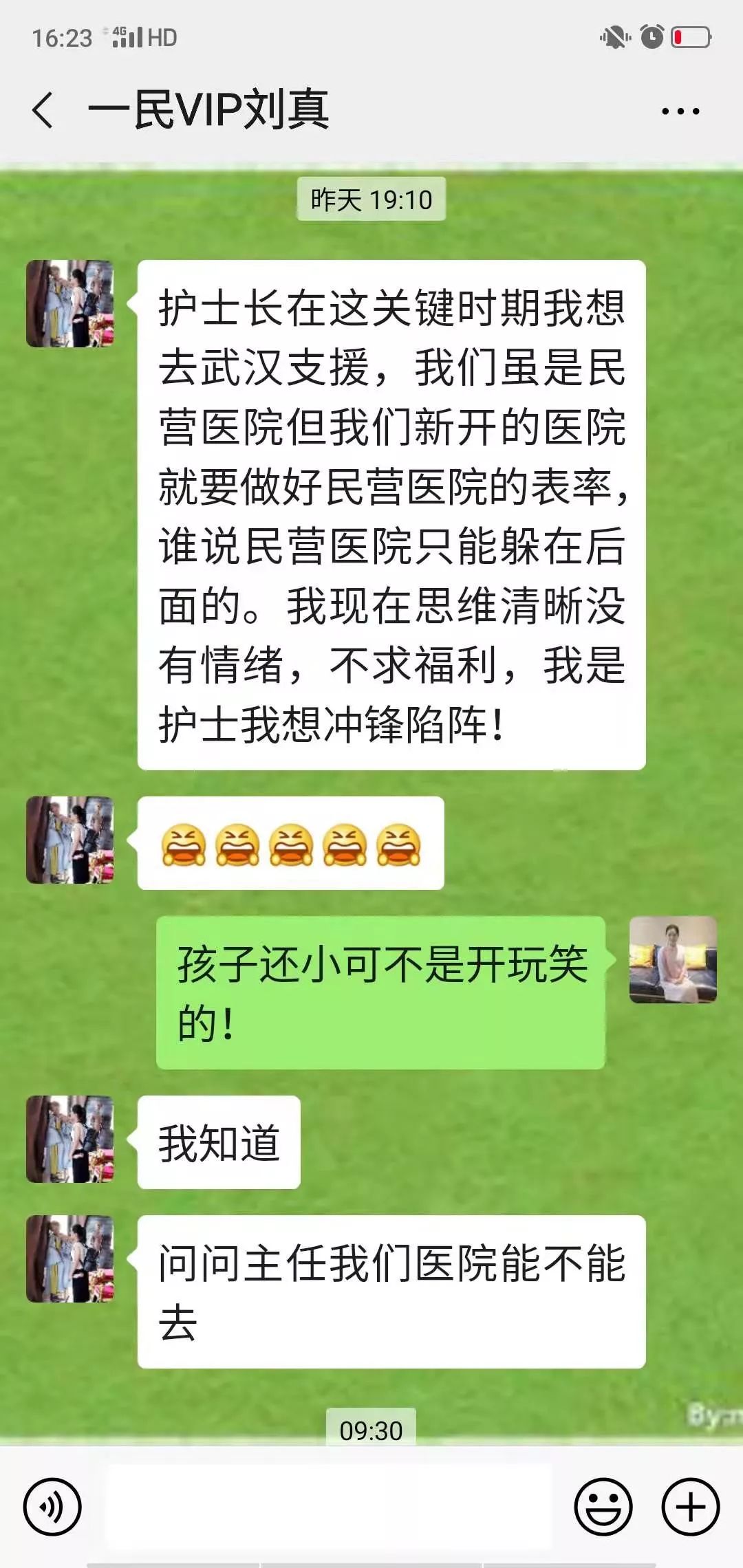Image resolution: width=743 pixels, height=1568 pixels.
Task: Open the emoji sticker picker
Action: (x=603, y=1507)
